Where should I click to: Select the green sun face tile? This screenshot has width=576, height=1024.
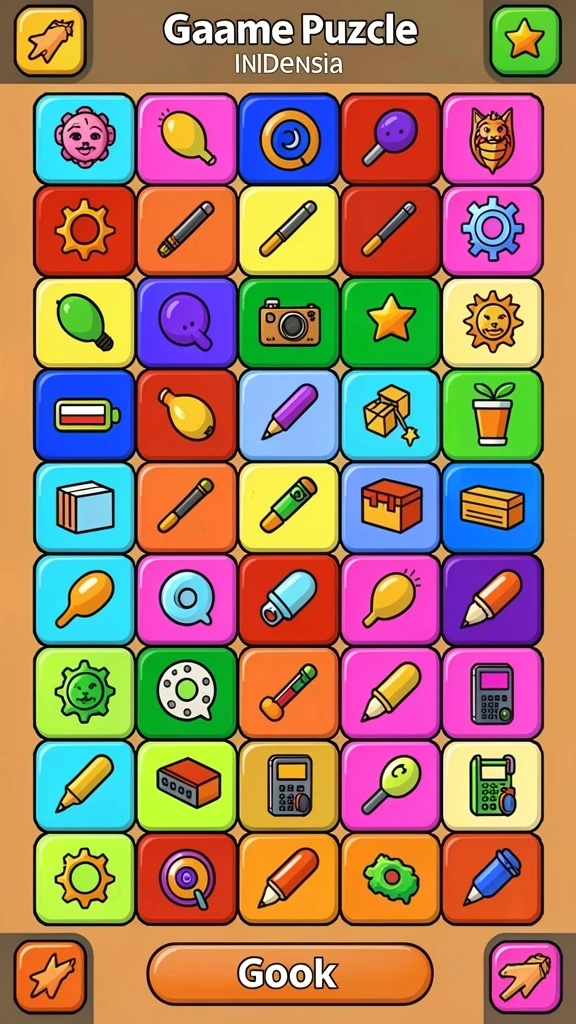pos(84,692)
